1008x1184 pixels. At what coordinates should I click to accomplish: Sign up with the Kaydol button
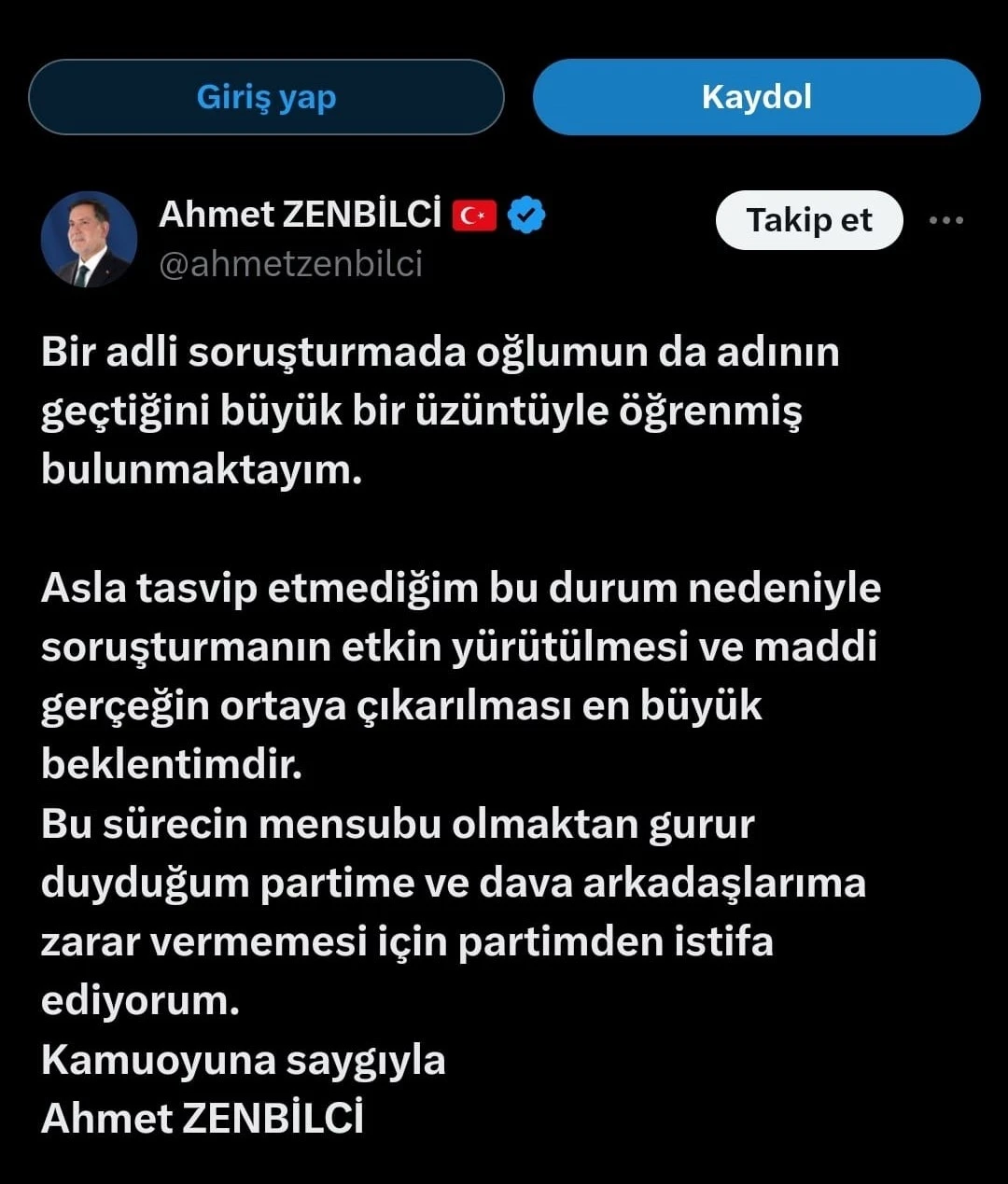click(x=756, y=97)
